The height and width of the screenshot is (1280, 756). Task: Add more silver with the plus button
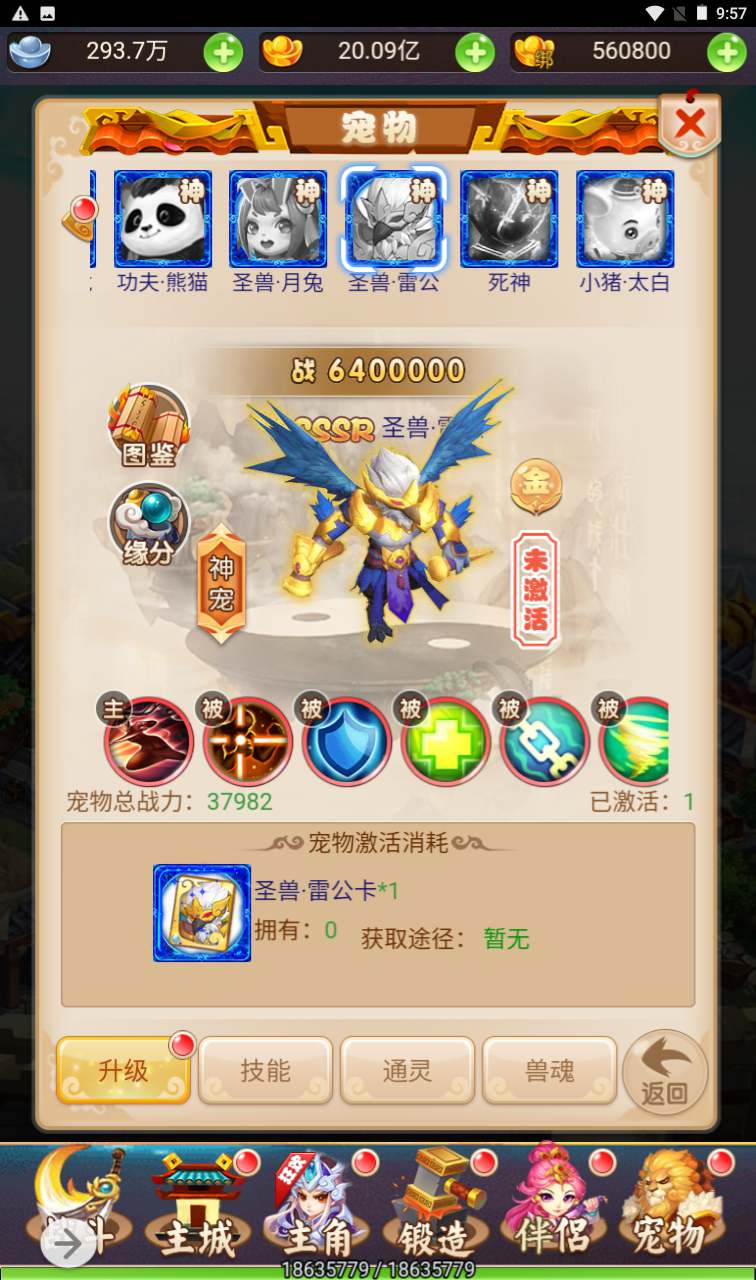click(x=223, y=52)
